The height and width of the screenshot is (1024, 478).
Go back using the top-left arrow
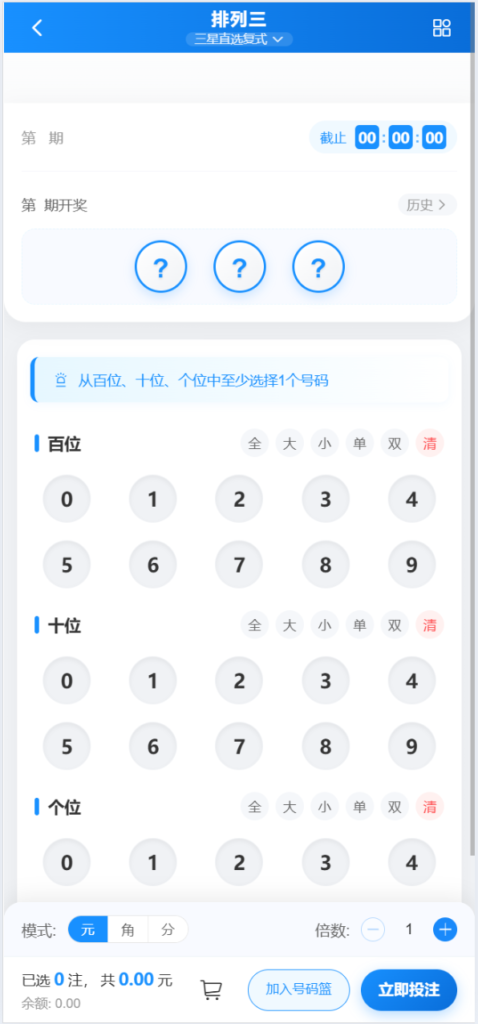tap(37, 27)
